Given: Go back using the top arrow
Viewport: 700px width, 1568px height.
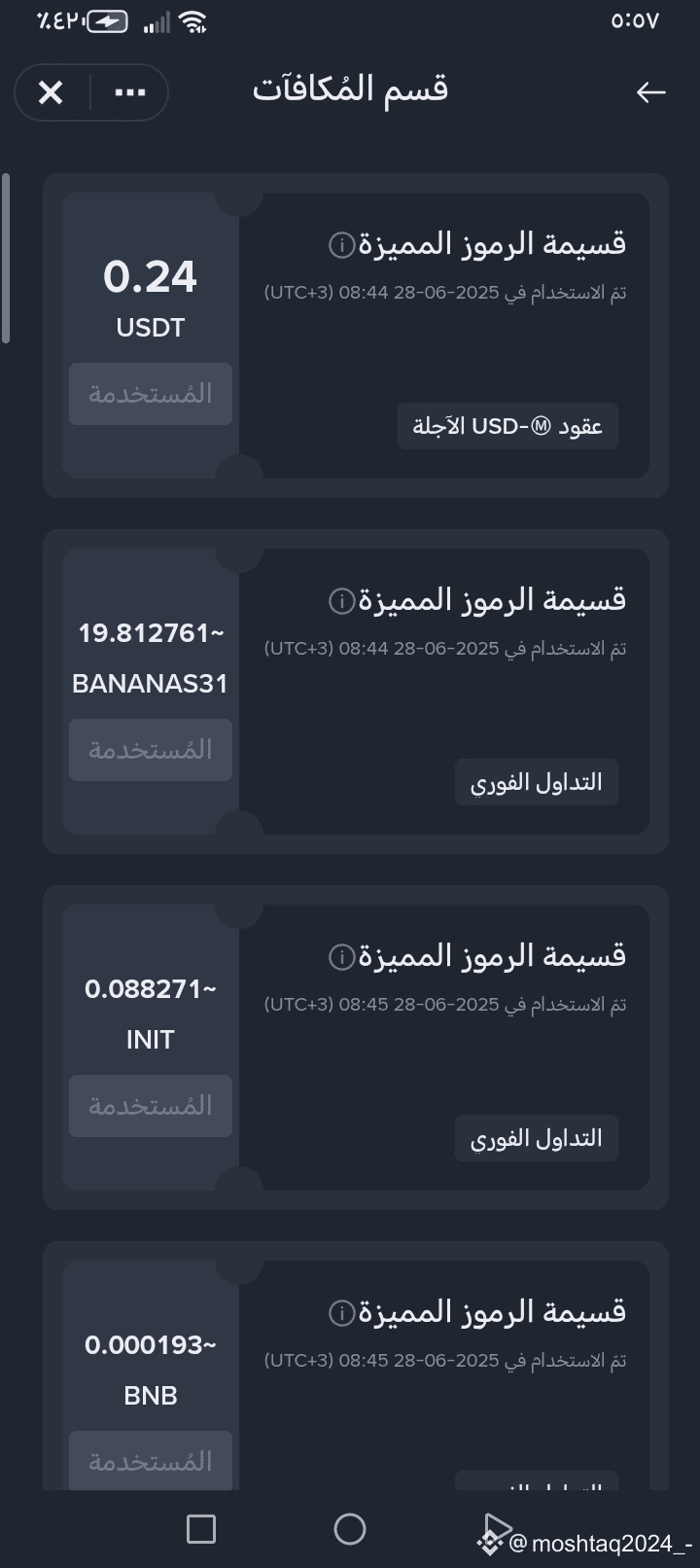Looking at the screenshot, I should point(650,92).
